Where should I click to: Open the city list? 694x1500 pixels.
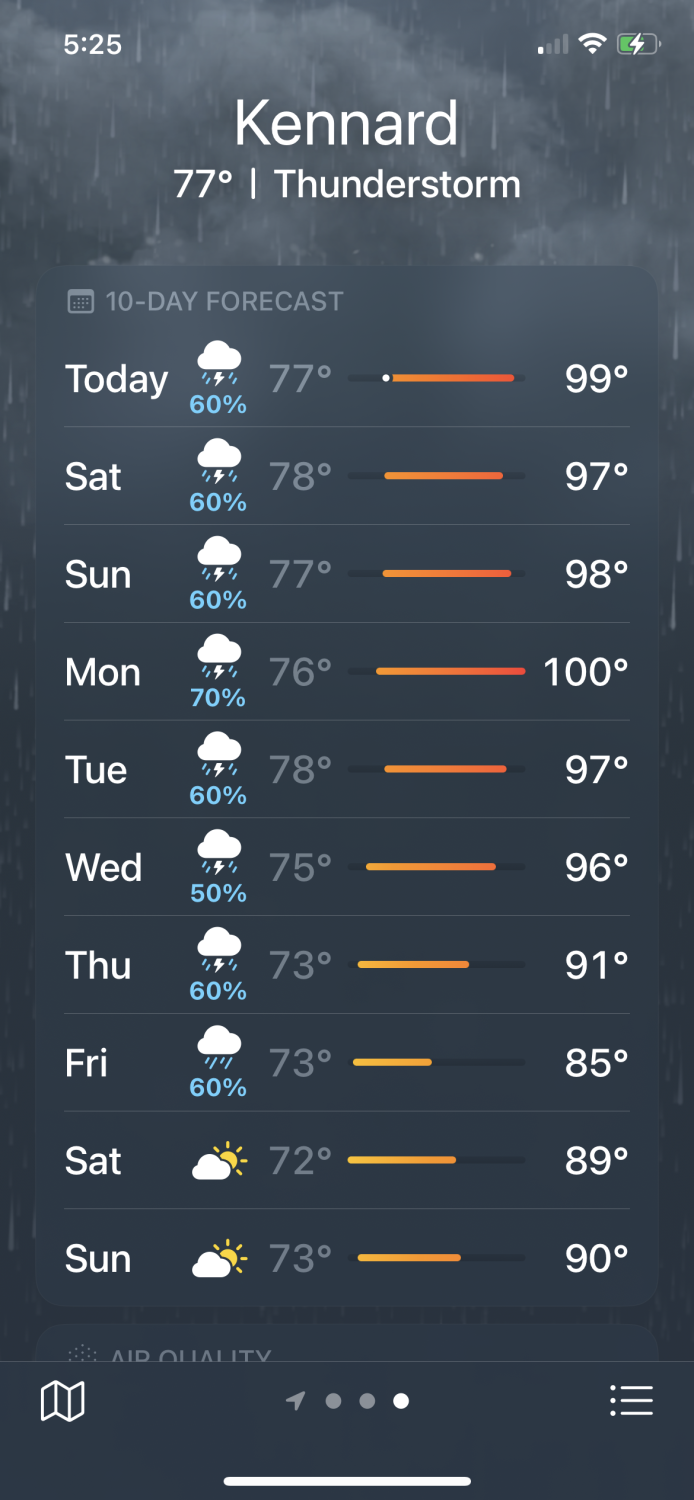[x=631, y=1401]
